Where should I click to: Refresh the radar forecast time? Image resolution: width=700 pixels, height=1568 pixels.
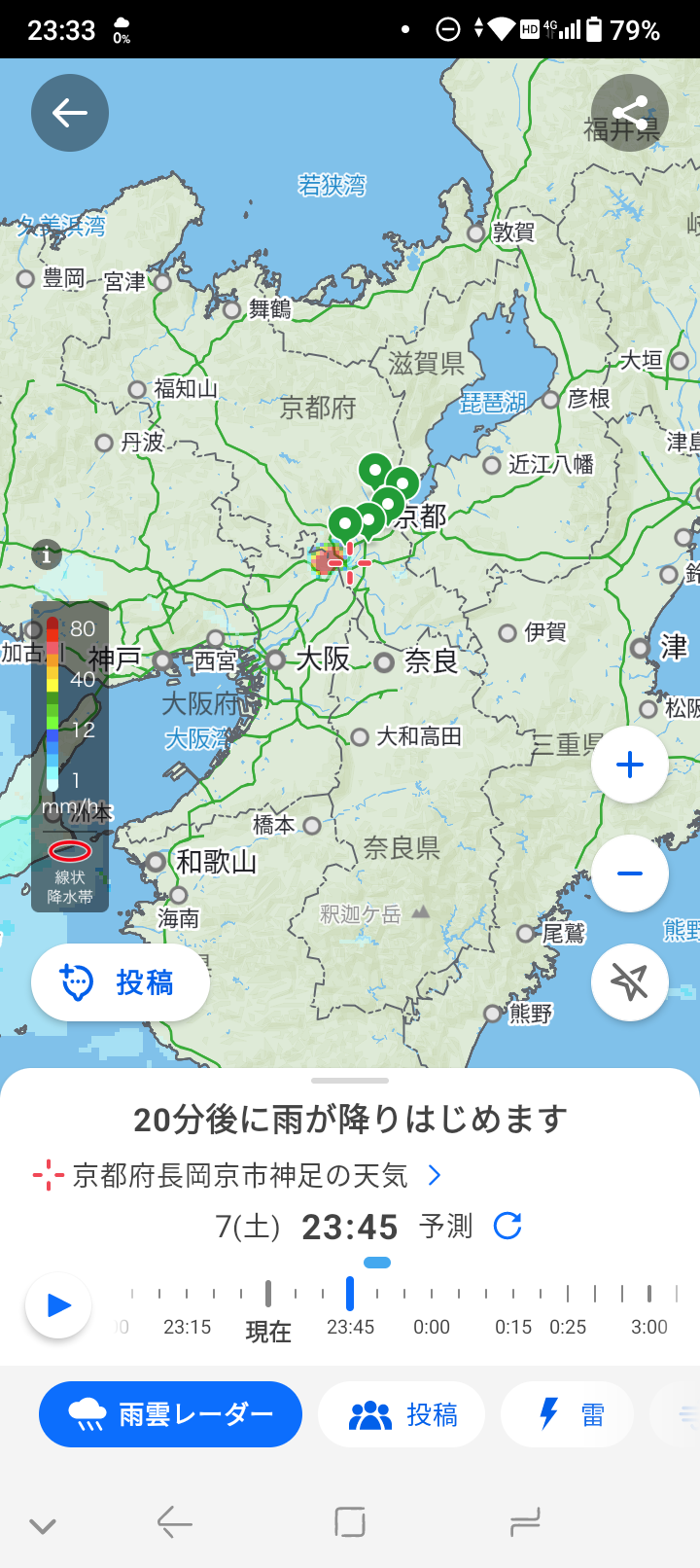[507, 1226]
